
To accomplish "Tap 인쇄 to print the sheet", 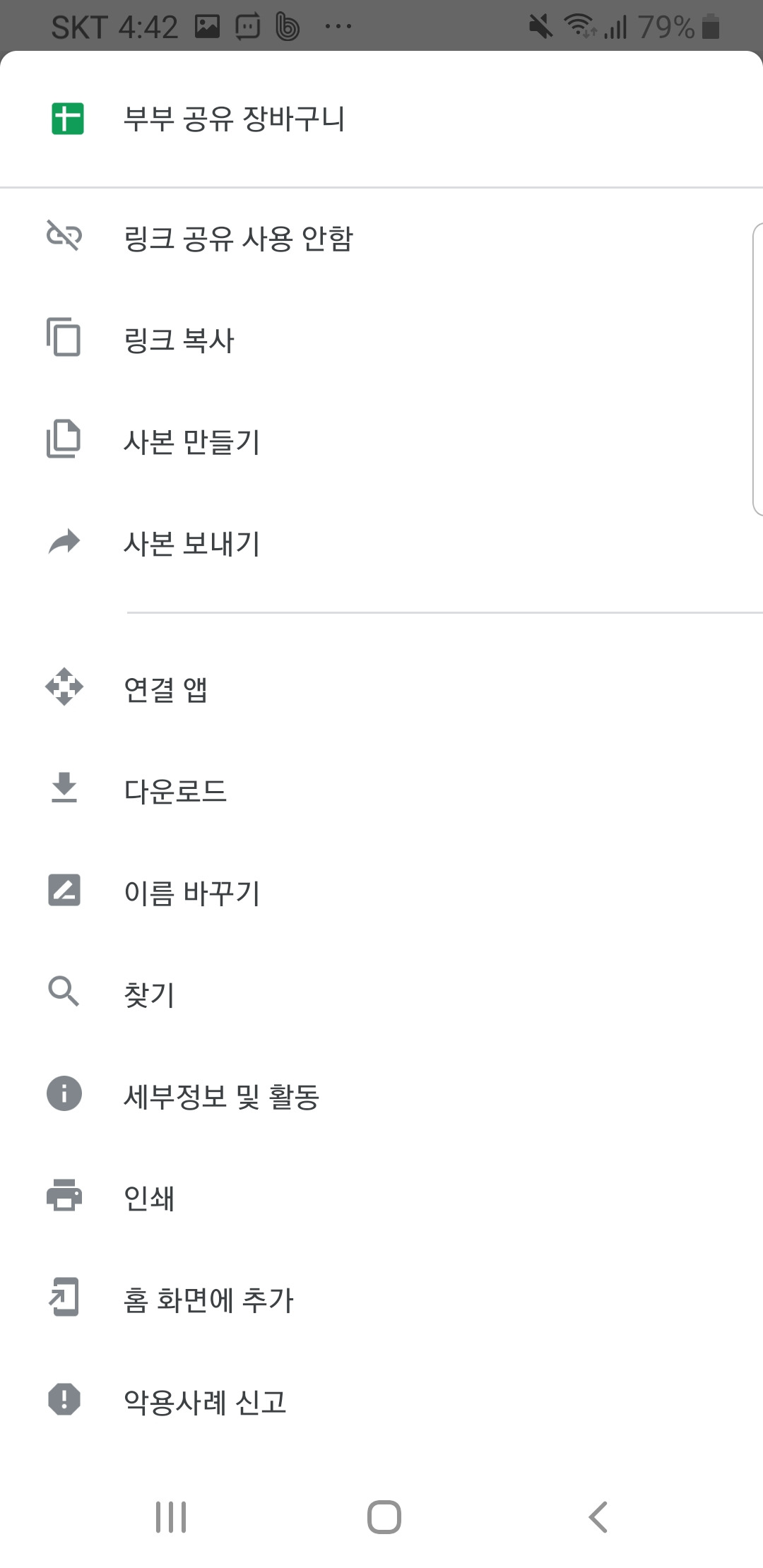I will point(149,1197).
